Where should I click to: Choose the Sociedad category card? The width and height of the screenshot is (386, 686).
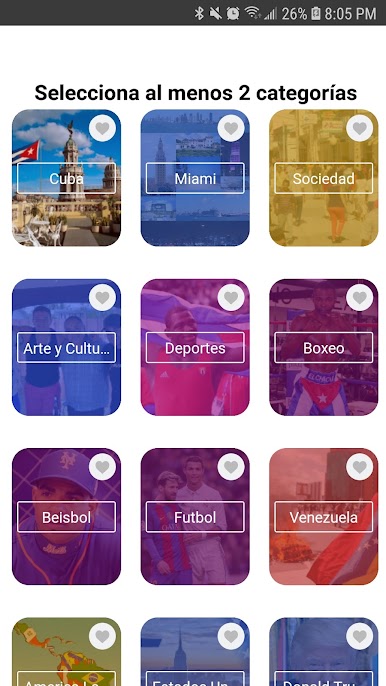pos(323,178)
